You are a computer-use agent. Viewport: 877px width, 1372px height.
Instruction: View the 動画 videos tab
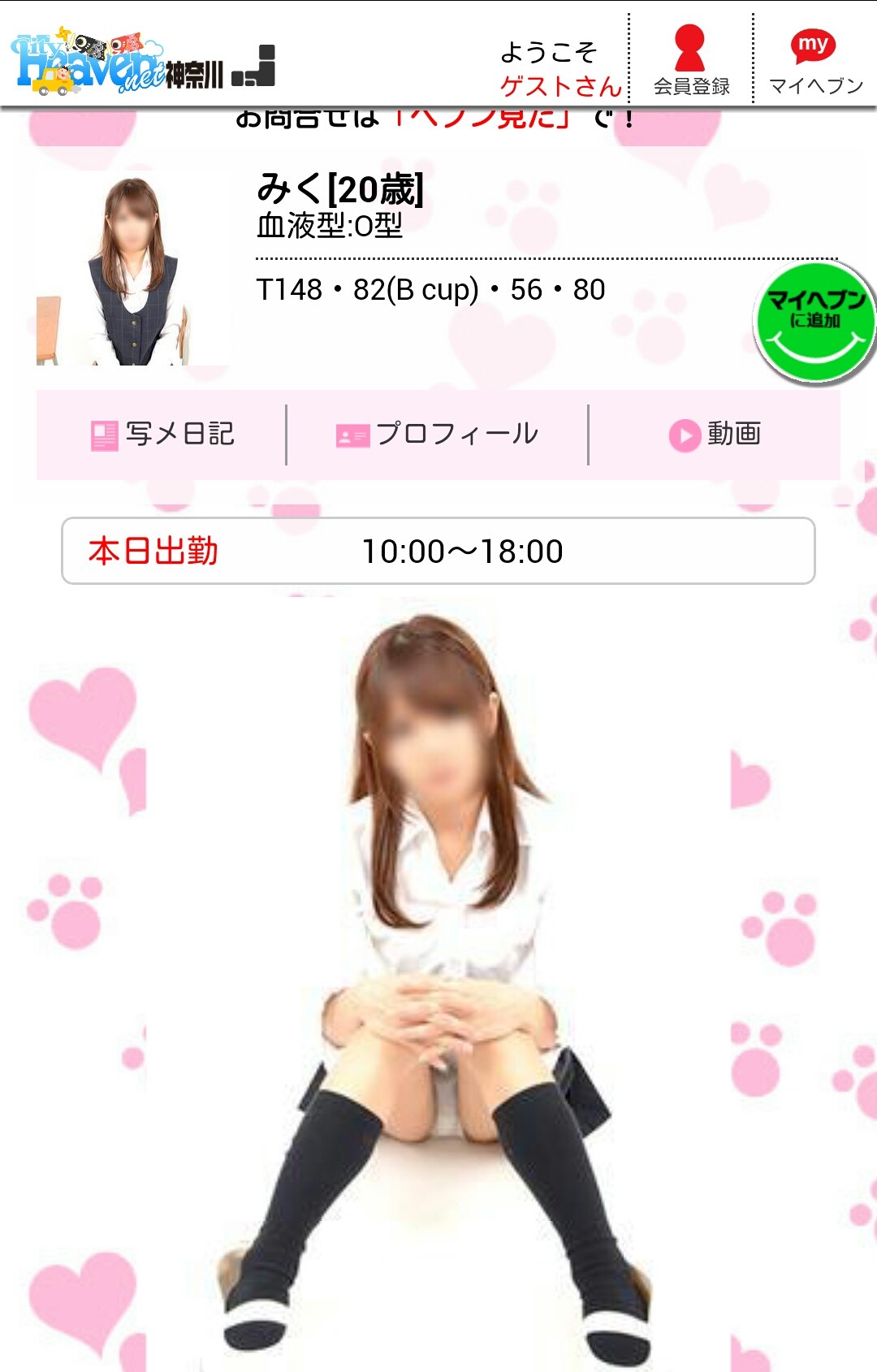point(715,435)
